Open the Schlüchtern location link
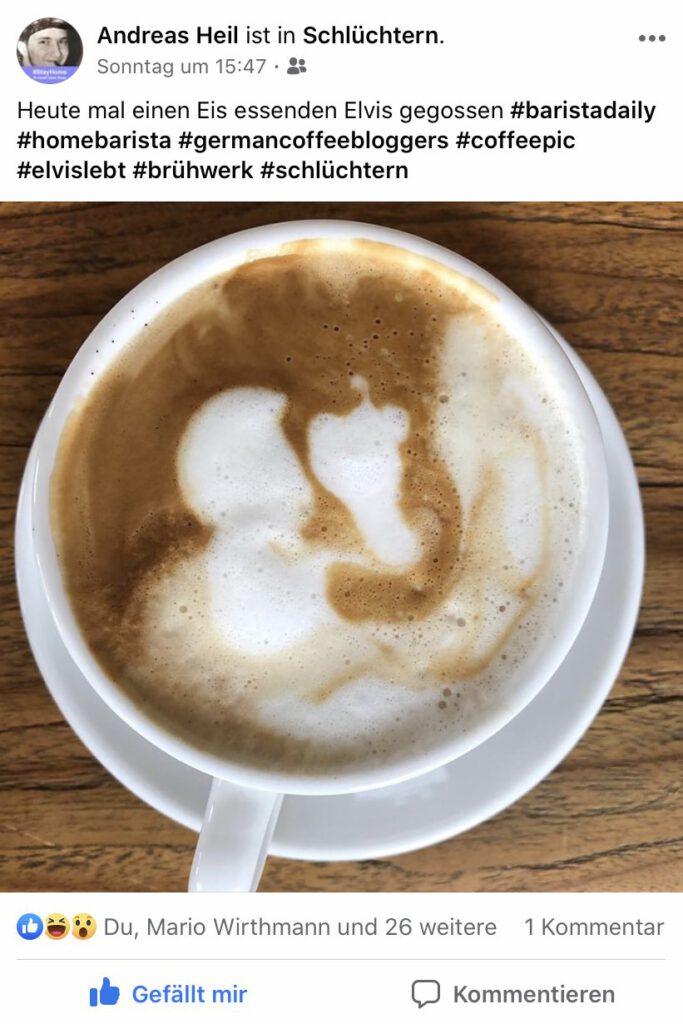Image resolution: width=683 pixels, height=1024 pixels. point(371,36)
